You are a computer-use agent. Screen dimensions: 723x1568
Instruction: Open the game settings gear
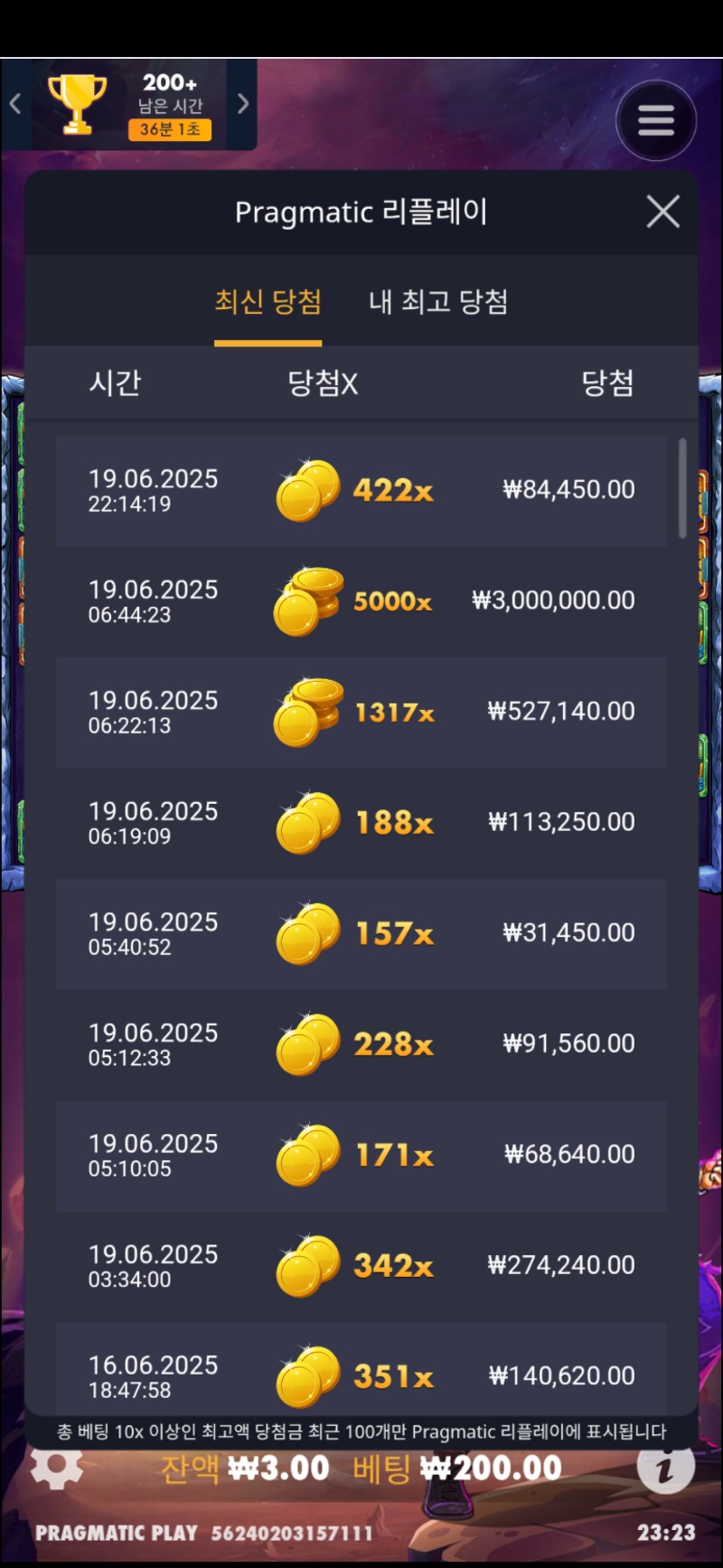pos(56,1467)
